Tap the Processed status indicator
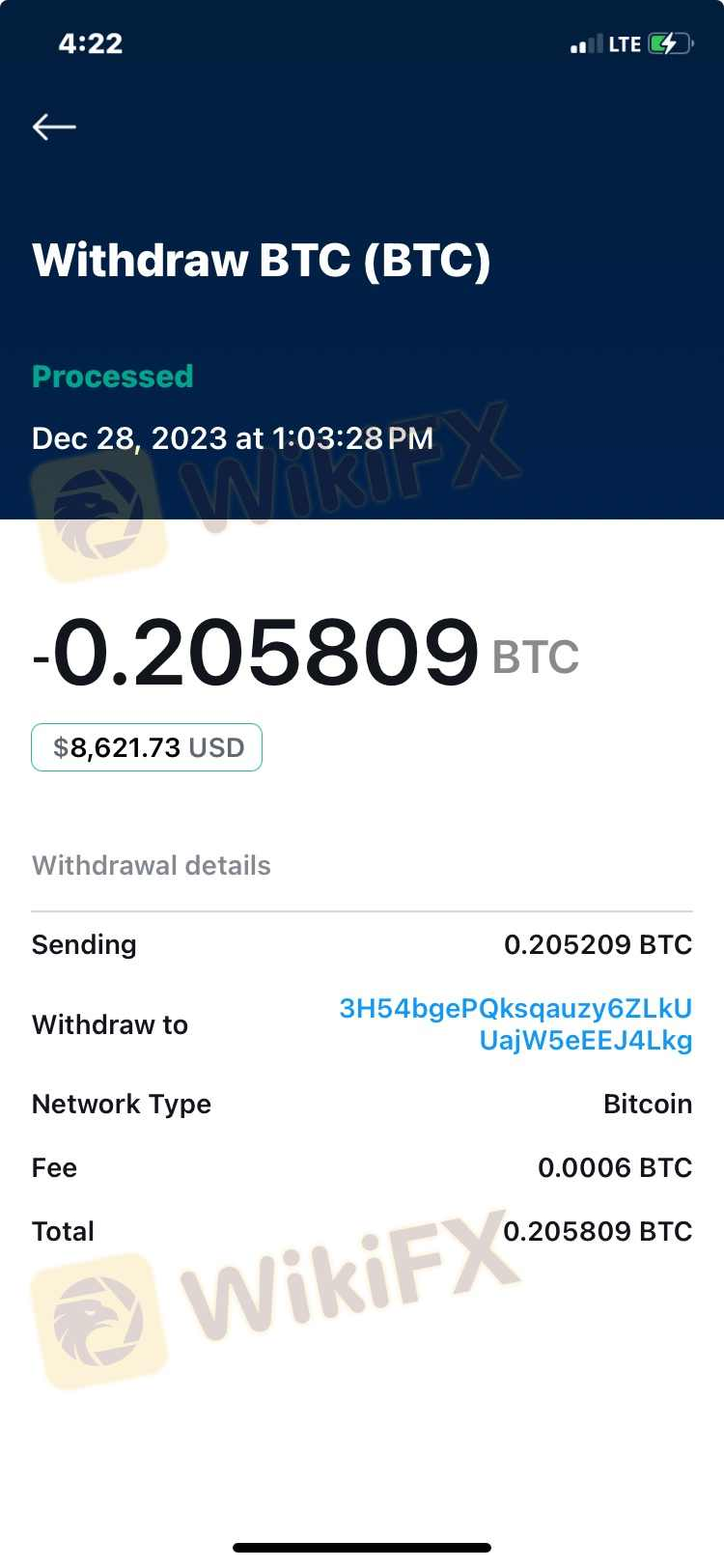The width and height of the screenshot is (724, 1568). [112, 377]
